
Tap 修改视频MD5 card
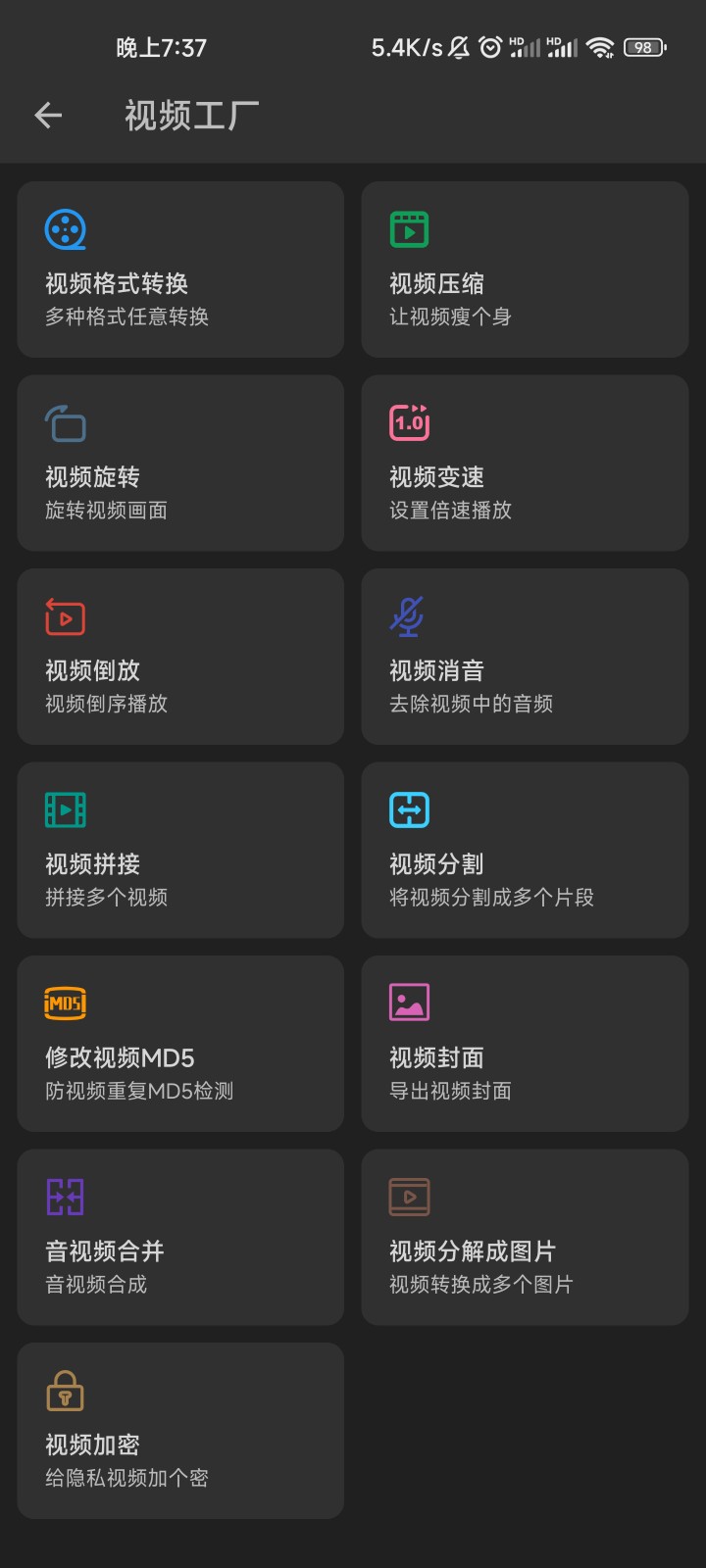(180, 1044)
